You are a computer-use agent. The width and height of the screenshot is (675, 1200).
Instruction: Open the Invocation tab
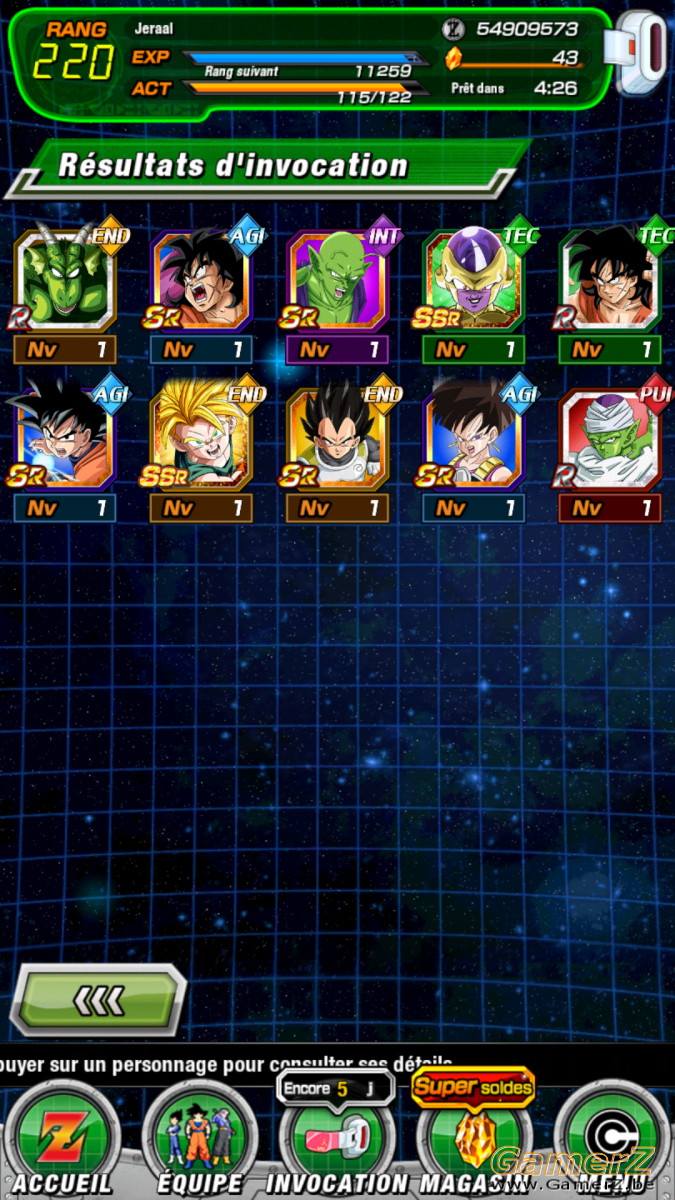click(x=336, y=1140)
